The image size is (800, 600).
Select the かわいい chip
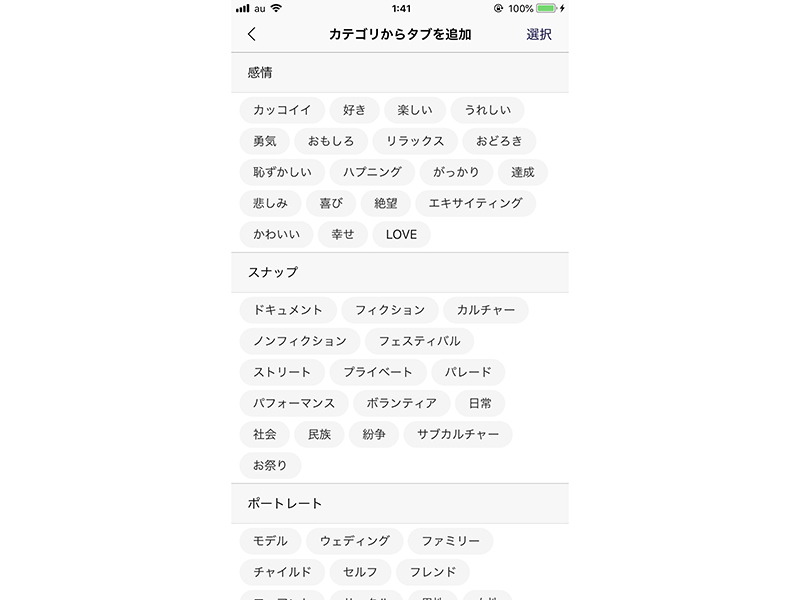coord(272,234)
